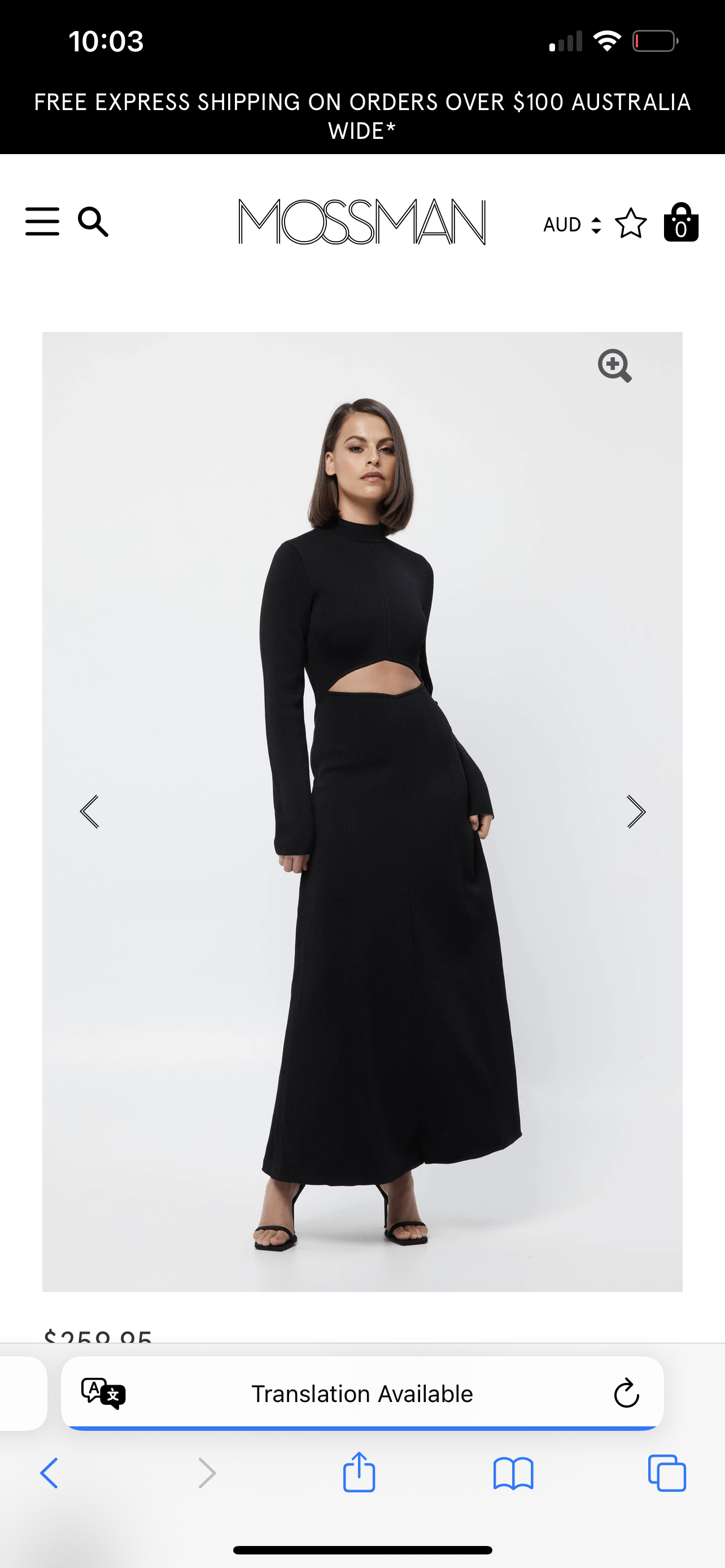View open browser tabs
Screen dimensions: 725x1568
tap(667, 1473)
